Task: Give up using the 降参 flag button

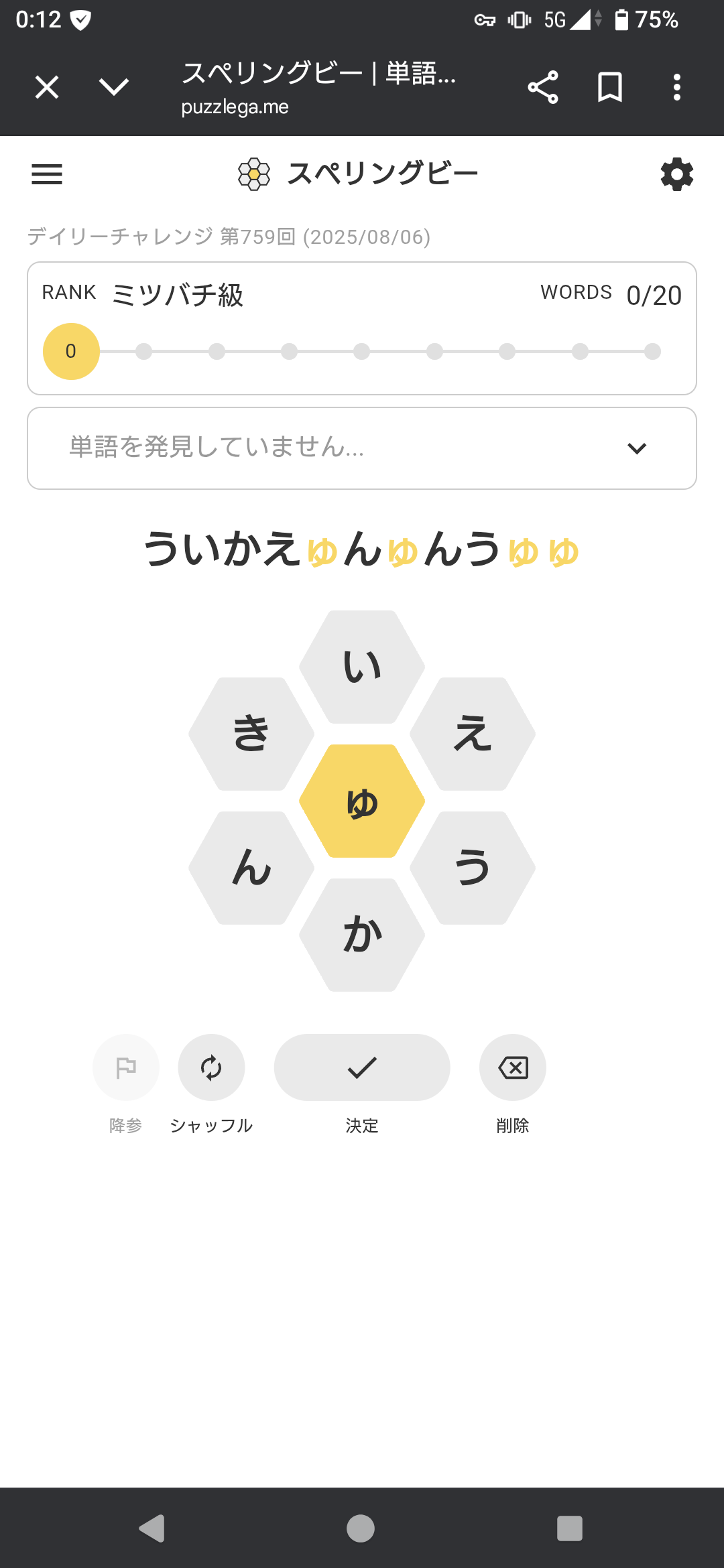Action: tap(126, 1067)
